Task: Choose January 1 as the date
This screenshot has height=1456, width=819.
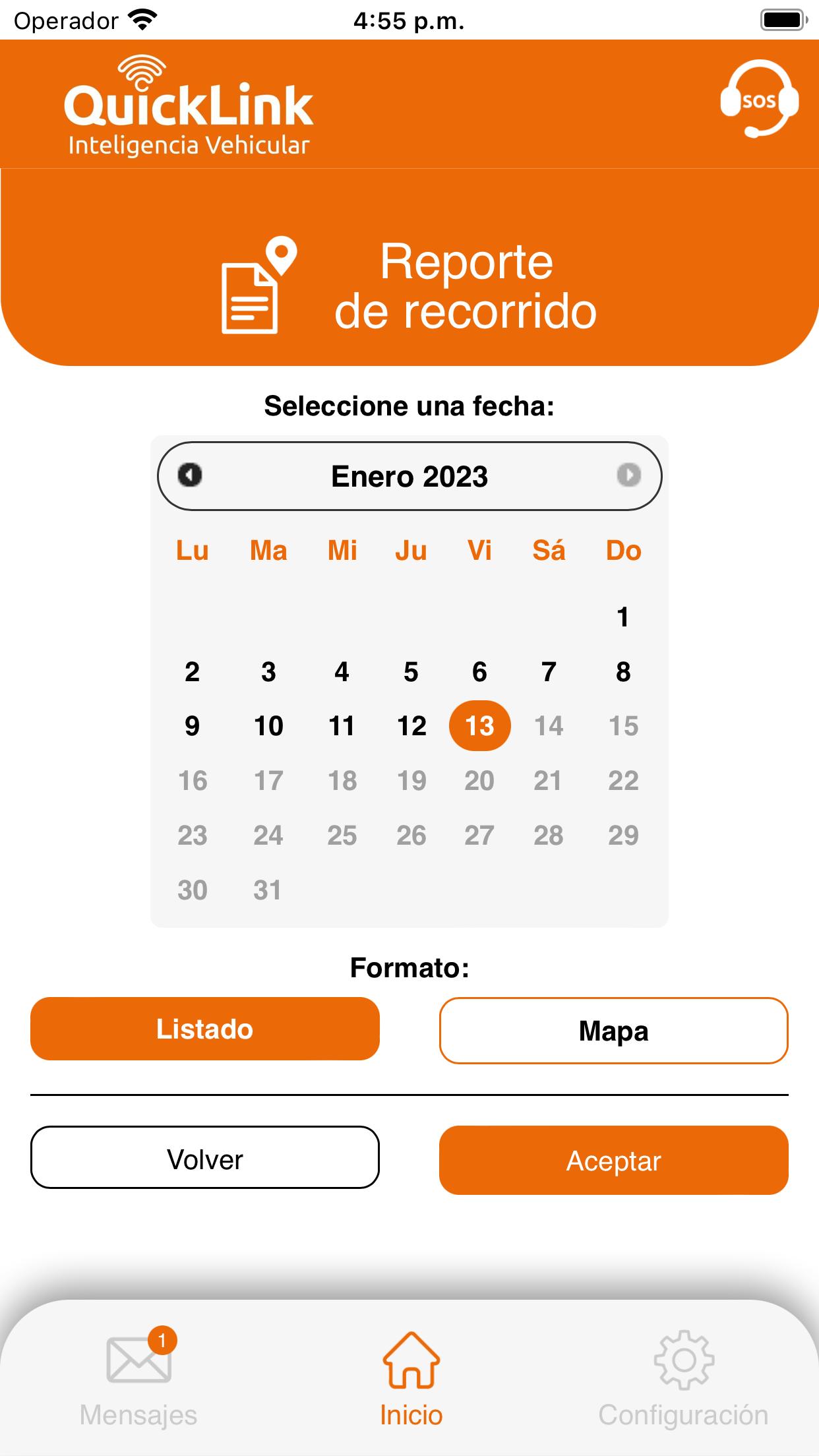Action: [623, 617]
